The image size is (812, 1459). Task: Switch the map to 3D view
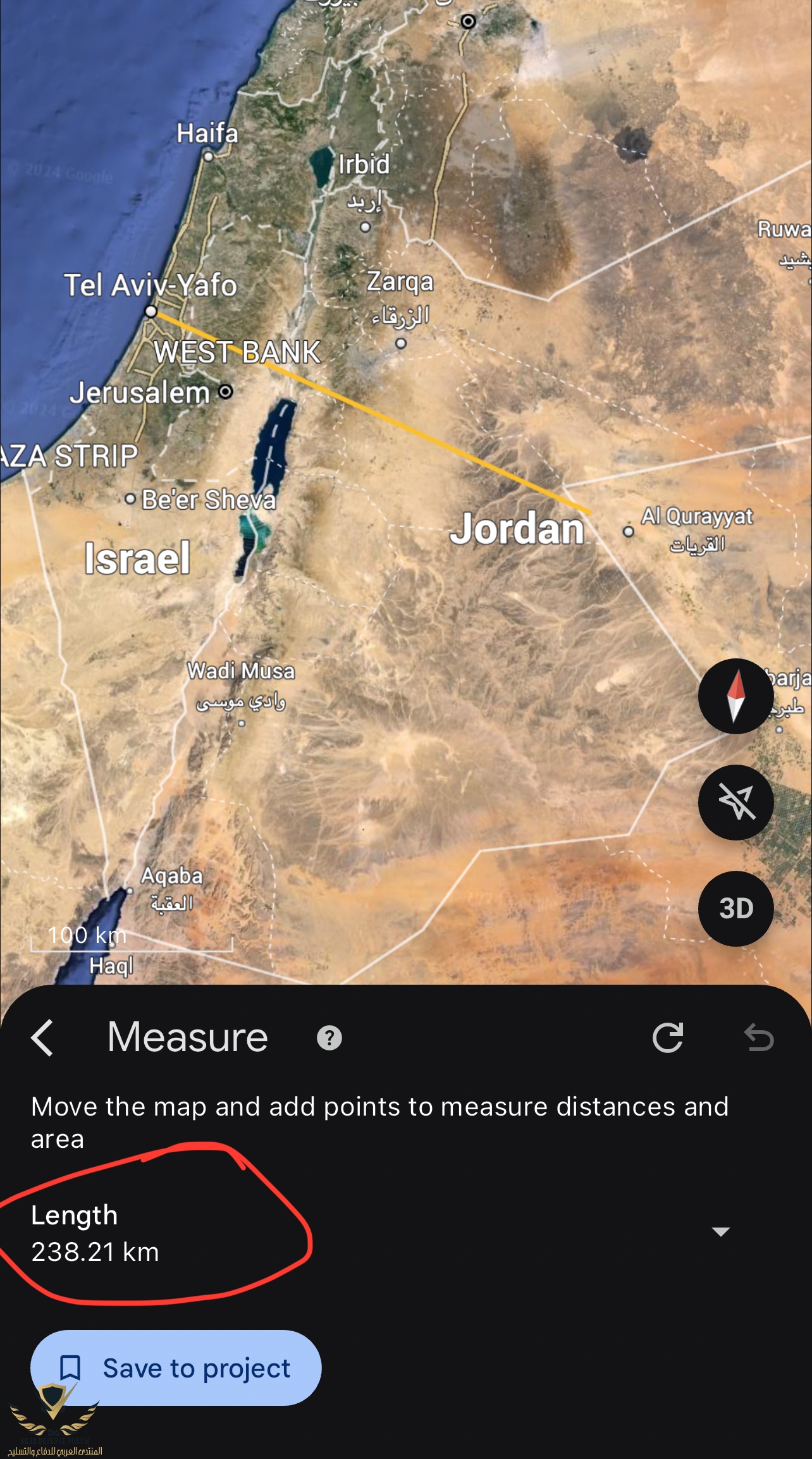pyautogui.click(x=735, y=908)
